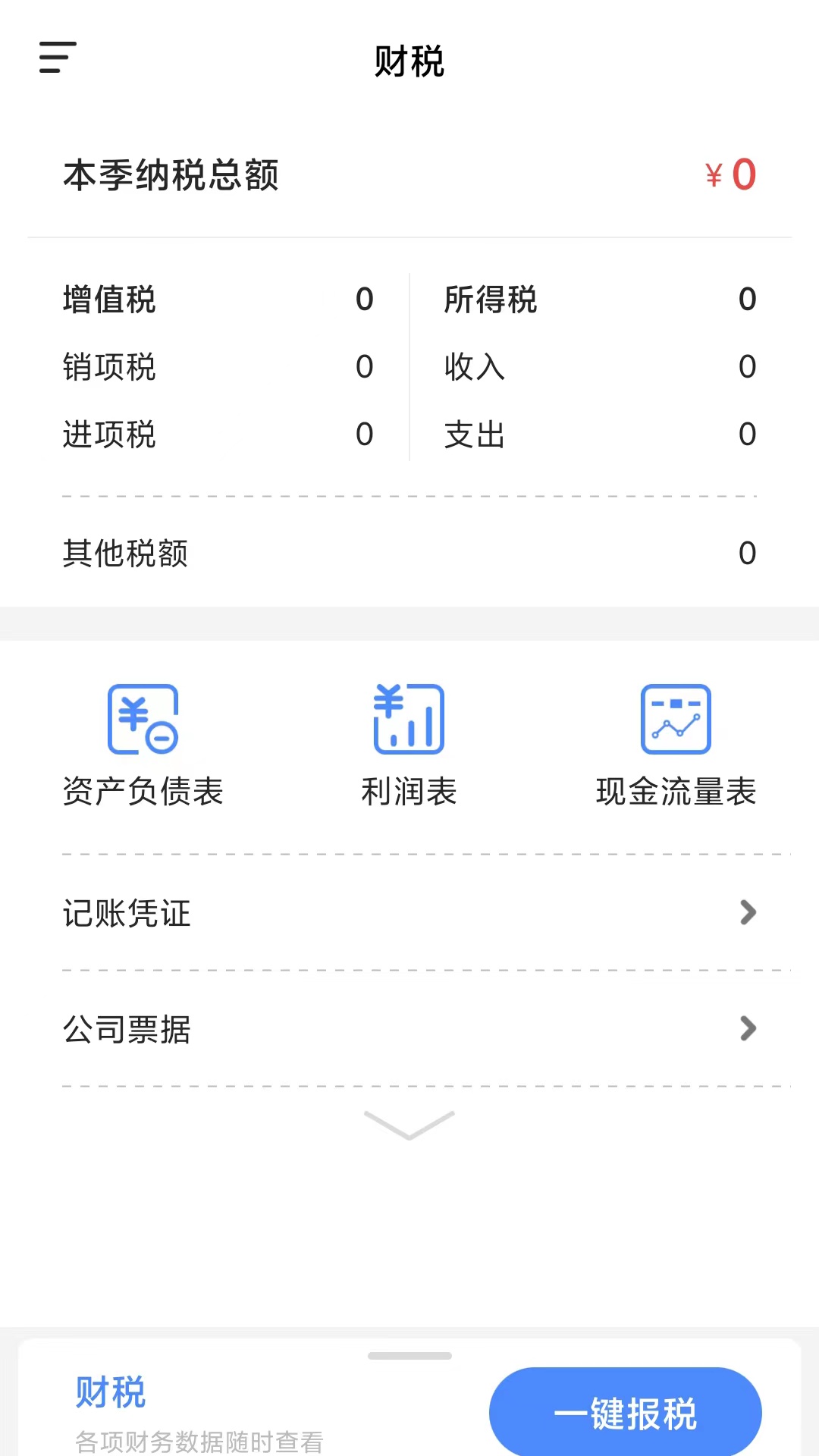Tap the 本季纳税总额 heading
The image size is (819, 1456).
pos(171,175)
